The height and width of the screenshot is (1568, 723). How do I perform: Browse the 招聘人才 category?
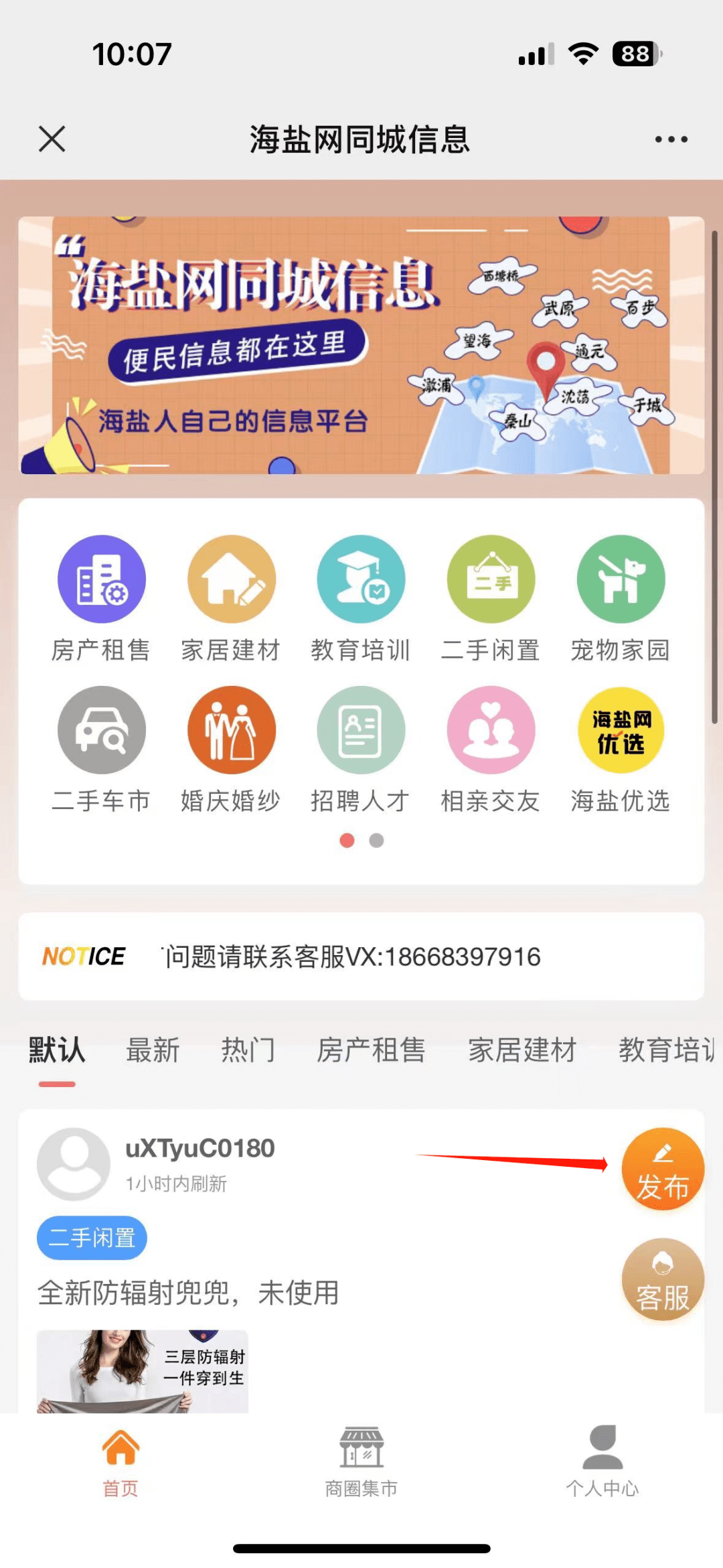point(361,730)
